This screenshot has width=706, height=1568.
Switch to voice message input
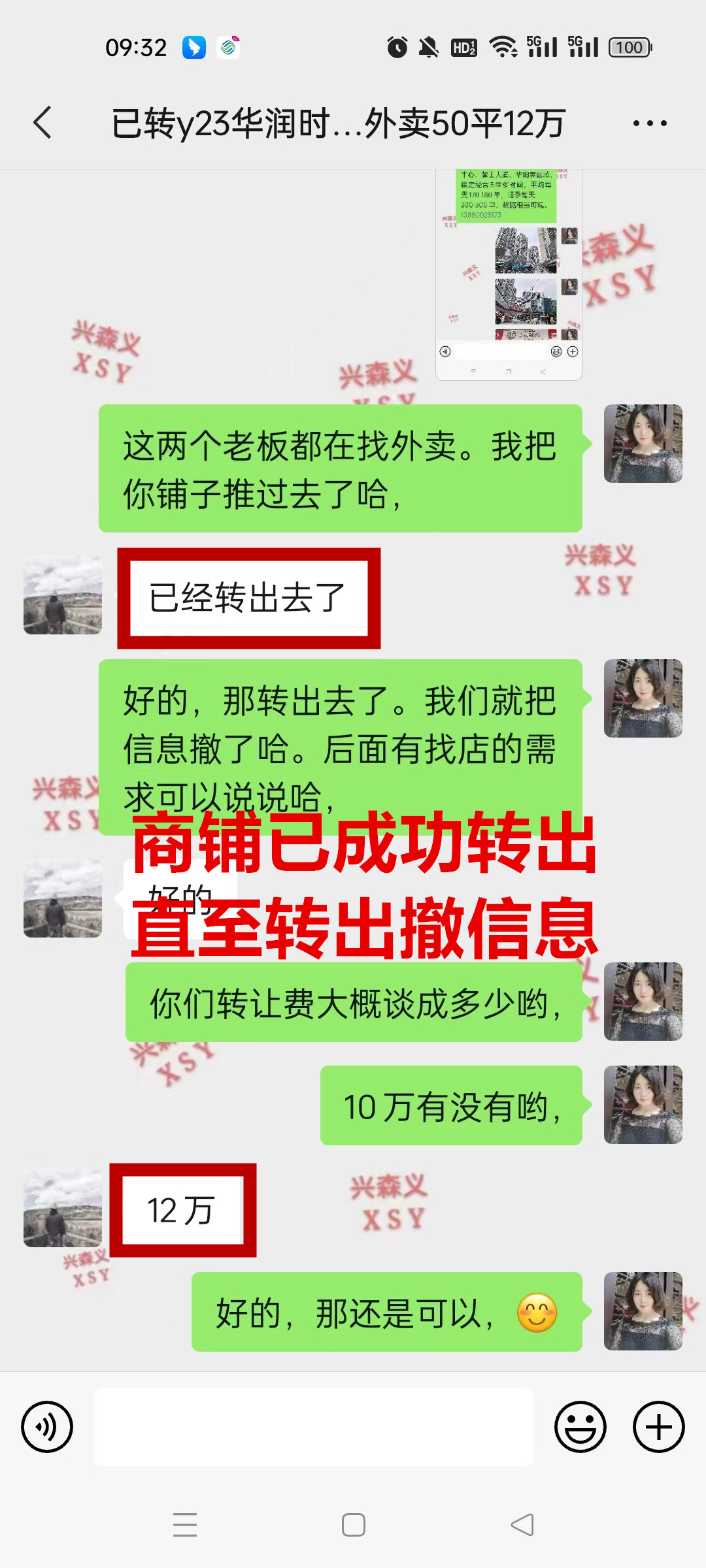pos(47,1427)
